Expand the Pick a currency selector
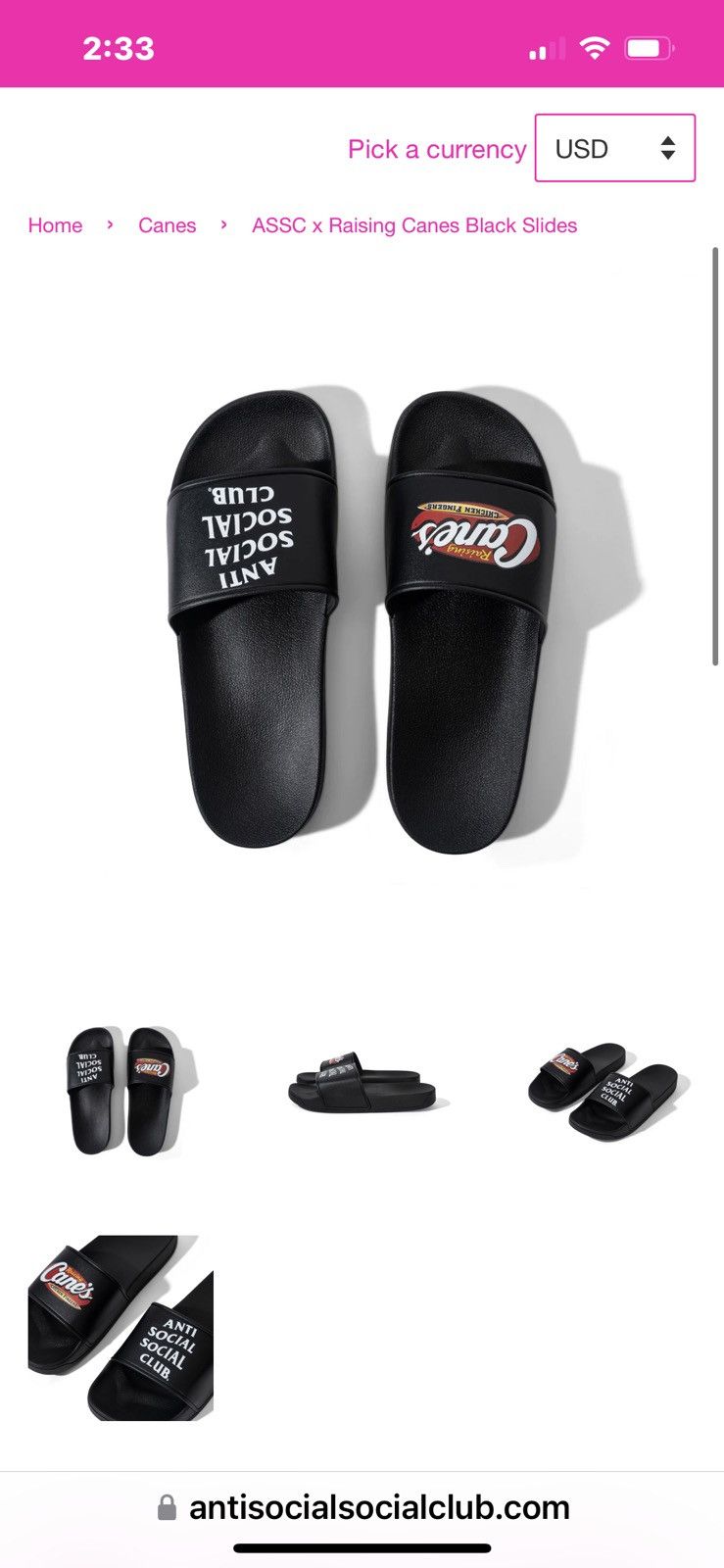The image size is (724, 1568). pyautogui.click(x=614, y=149)
